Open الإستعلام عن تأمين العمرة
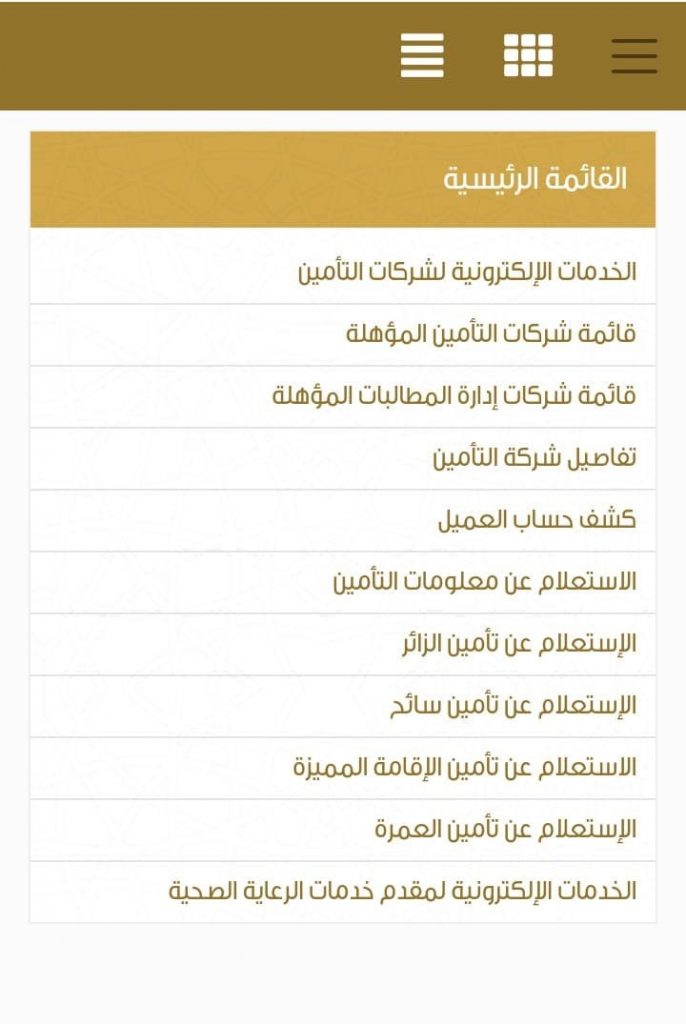Screen dimensions: 686x1024 point(505,830)
